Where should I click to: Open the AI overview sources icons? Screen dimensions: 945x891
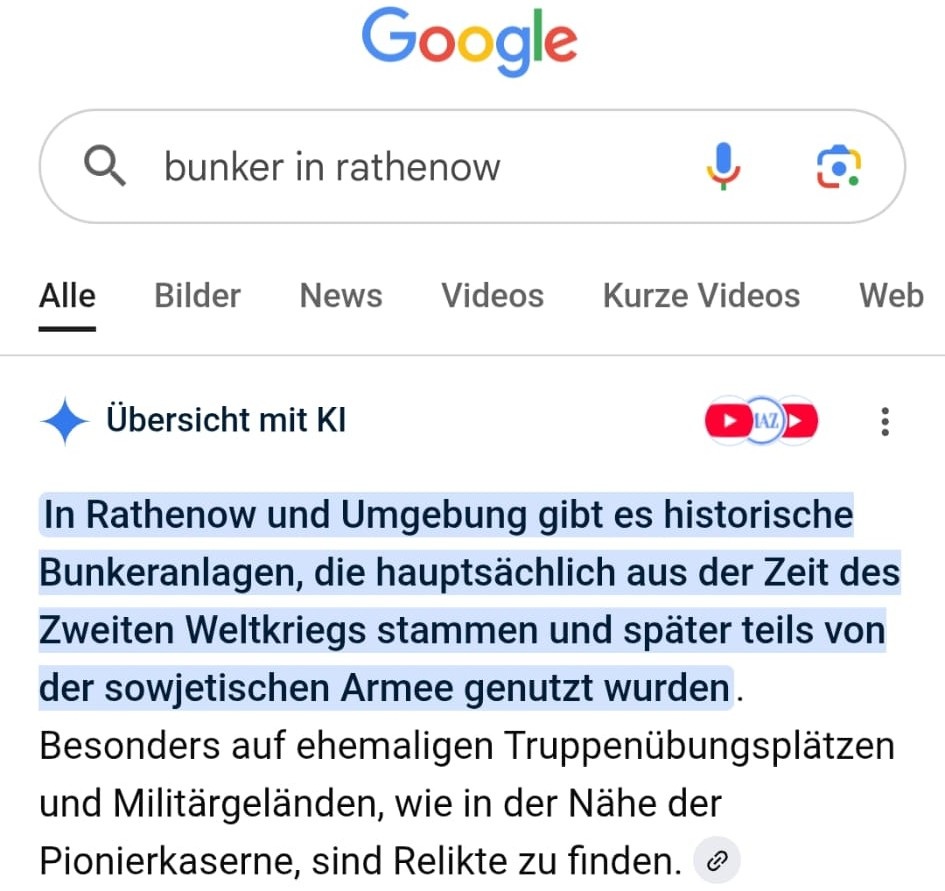[x=761, y=422]
